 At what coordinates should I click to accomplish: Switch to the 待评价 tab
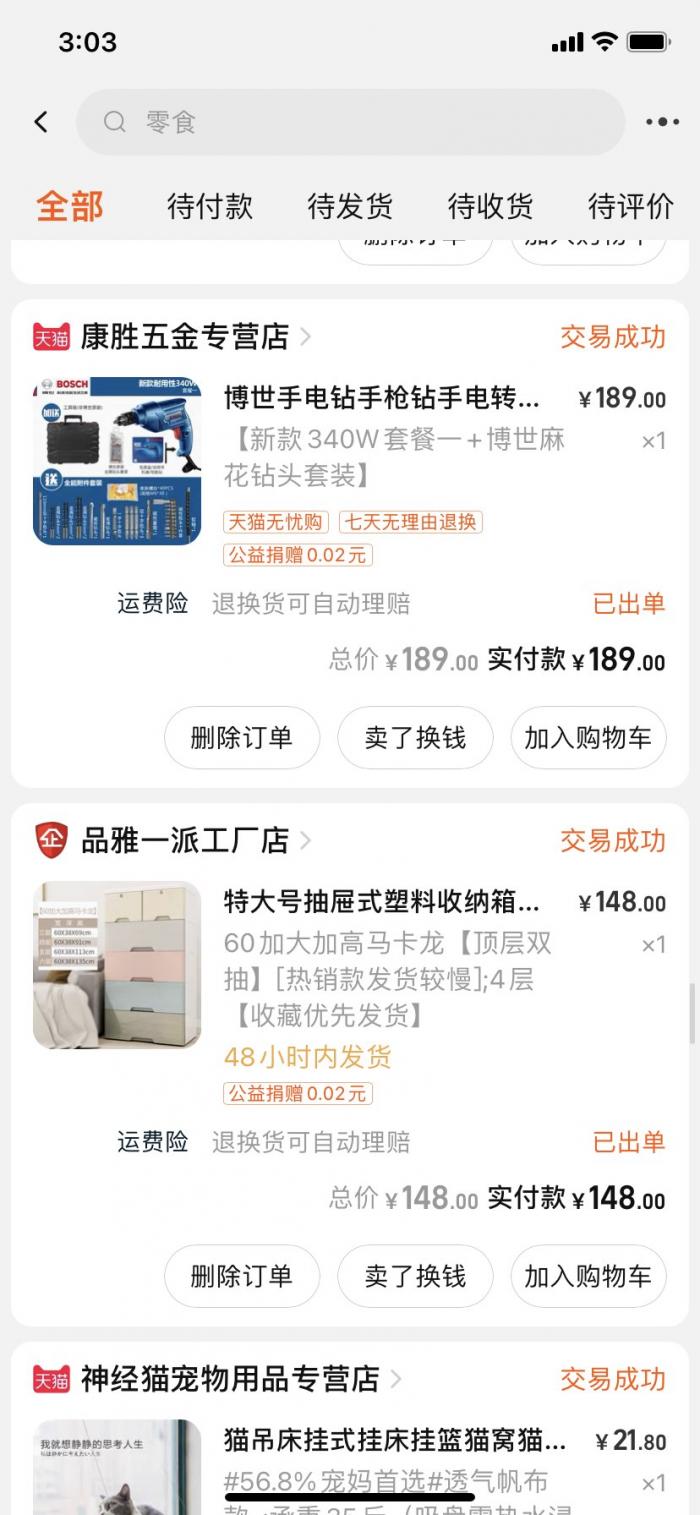(x=631, y=206)
